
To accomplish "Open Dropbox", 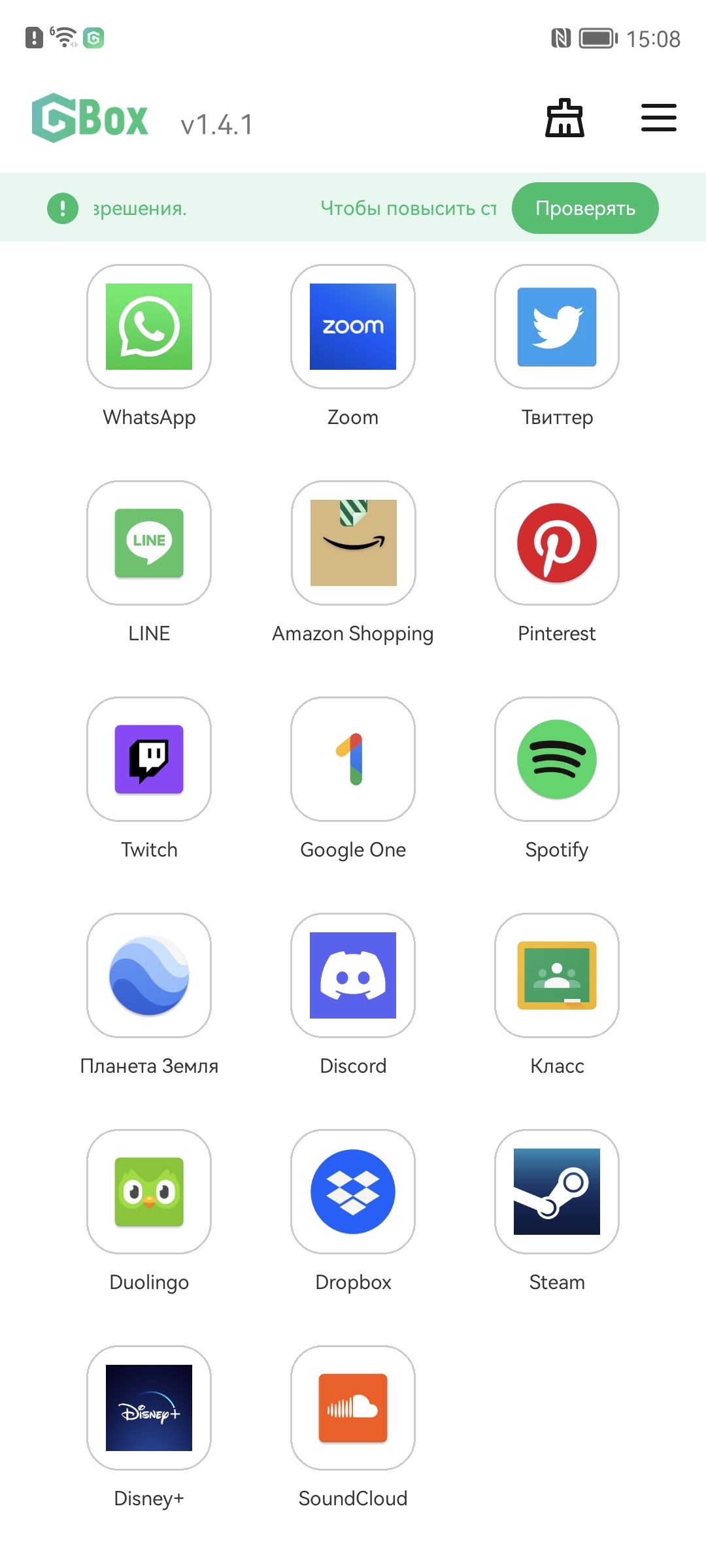I will point(353,1192).
